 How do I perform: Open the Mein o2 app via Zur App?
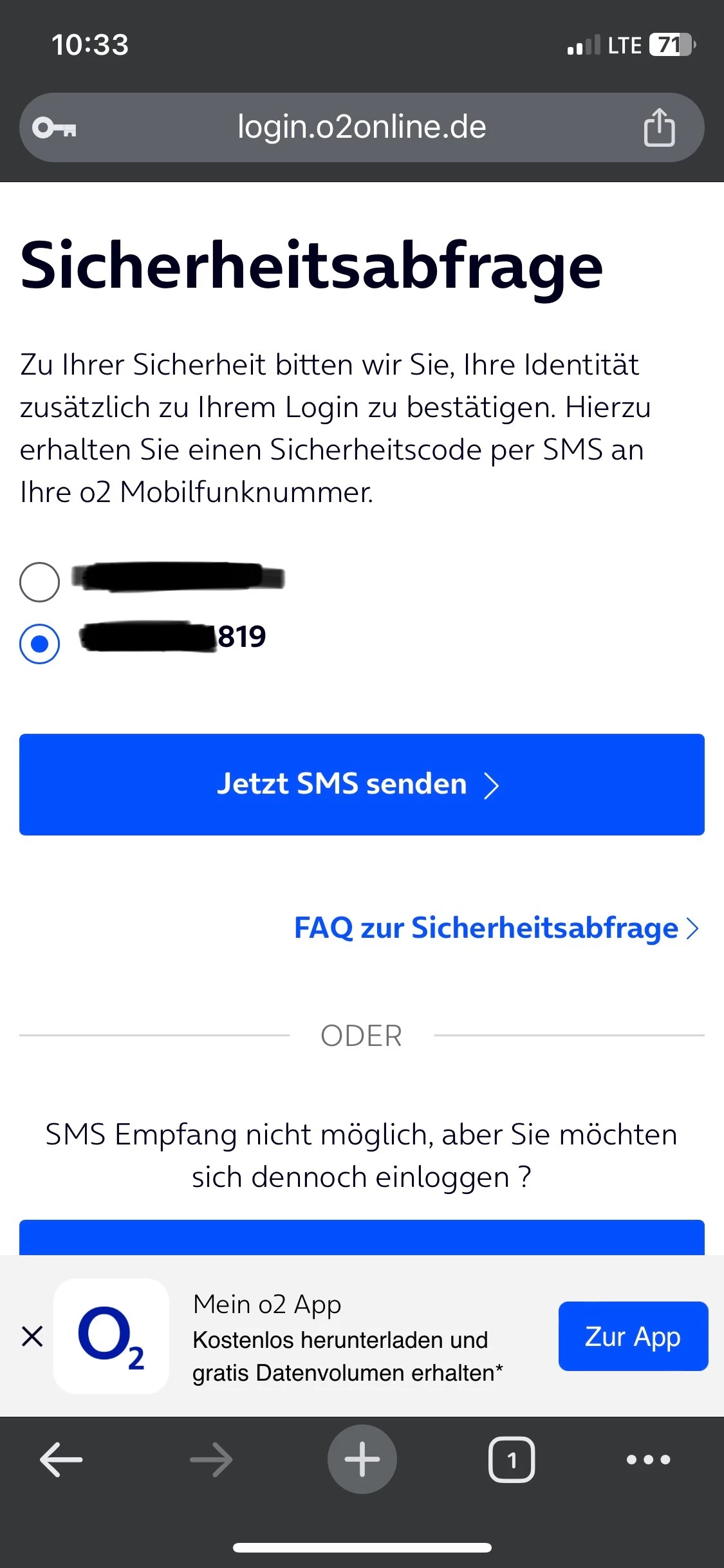pos(633,1336)
